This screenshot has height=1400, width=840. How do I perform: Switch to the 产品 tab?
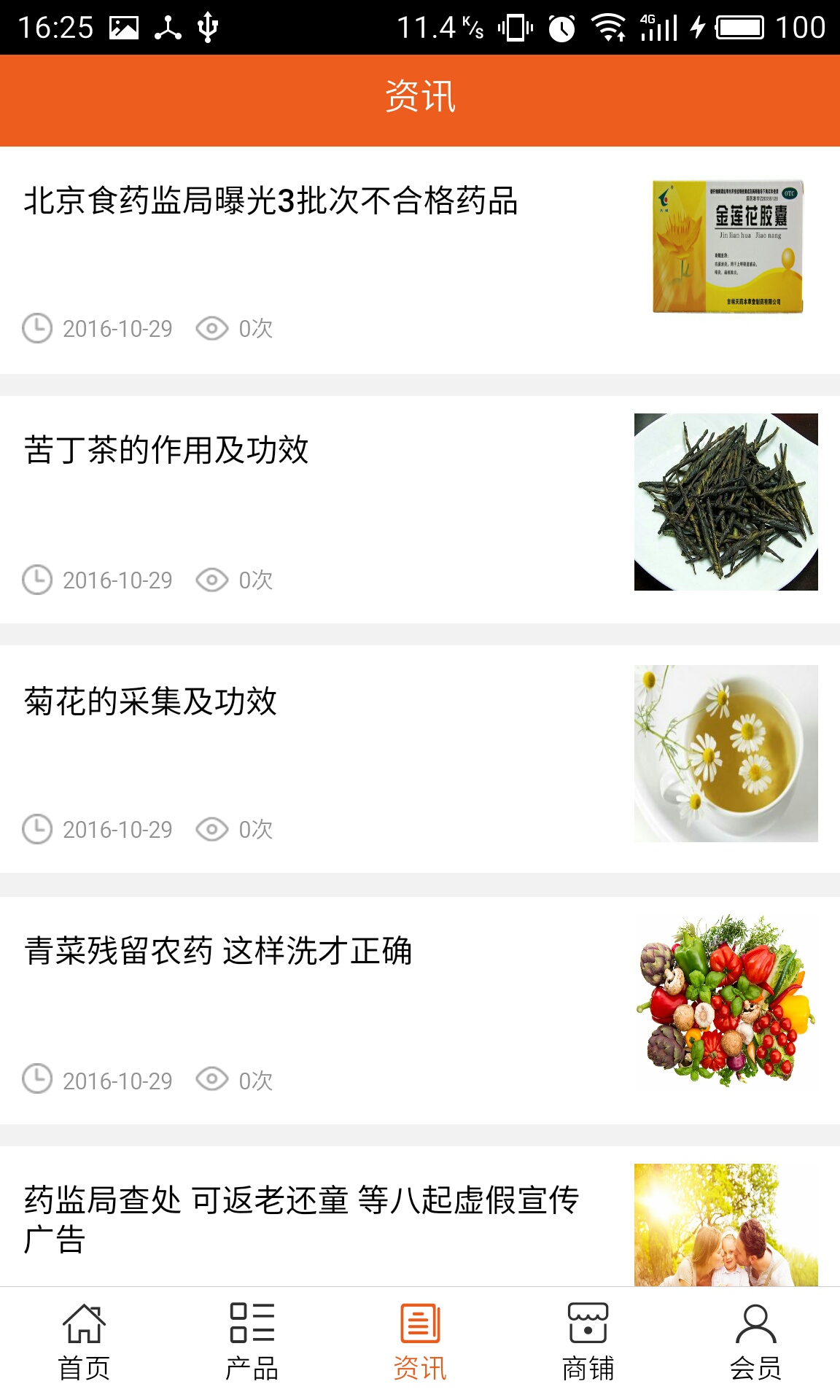tap(252, 1343)
